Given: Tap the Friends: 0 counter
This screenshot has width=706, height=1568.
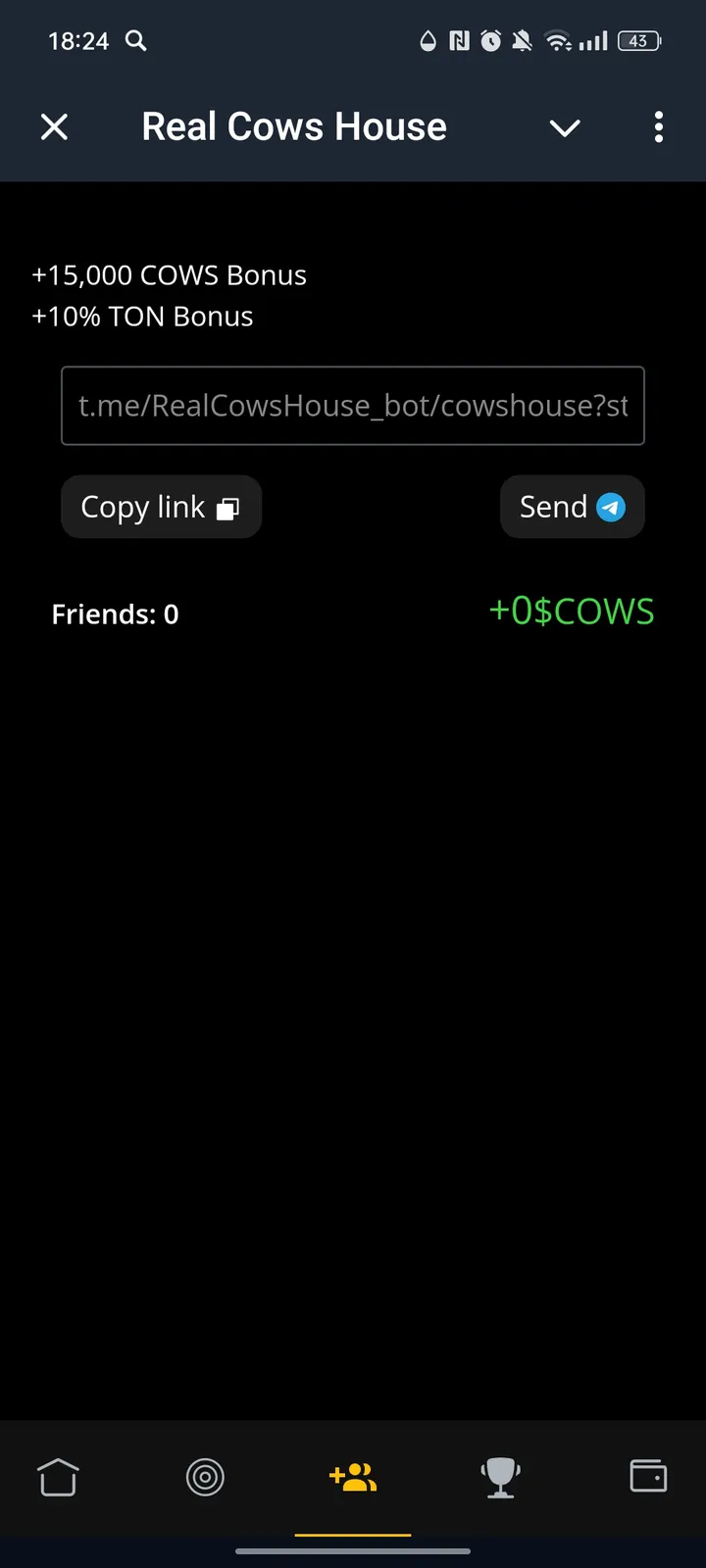Looking at the screenshot, I should [x=115, y=613].
